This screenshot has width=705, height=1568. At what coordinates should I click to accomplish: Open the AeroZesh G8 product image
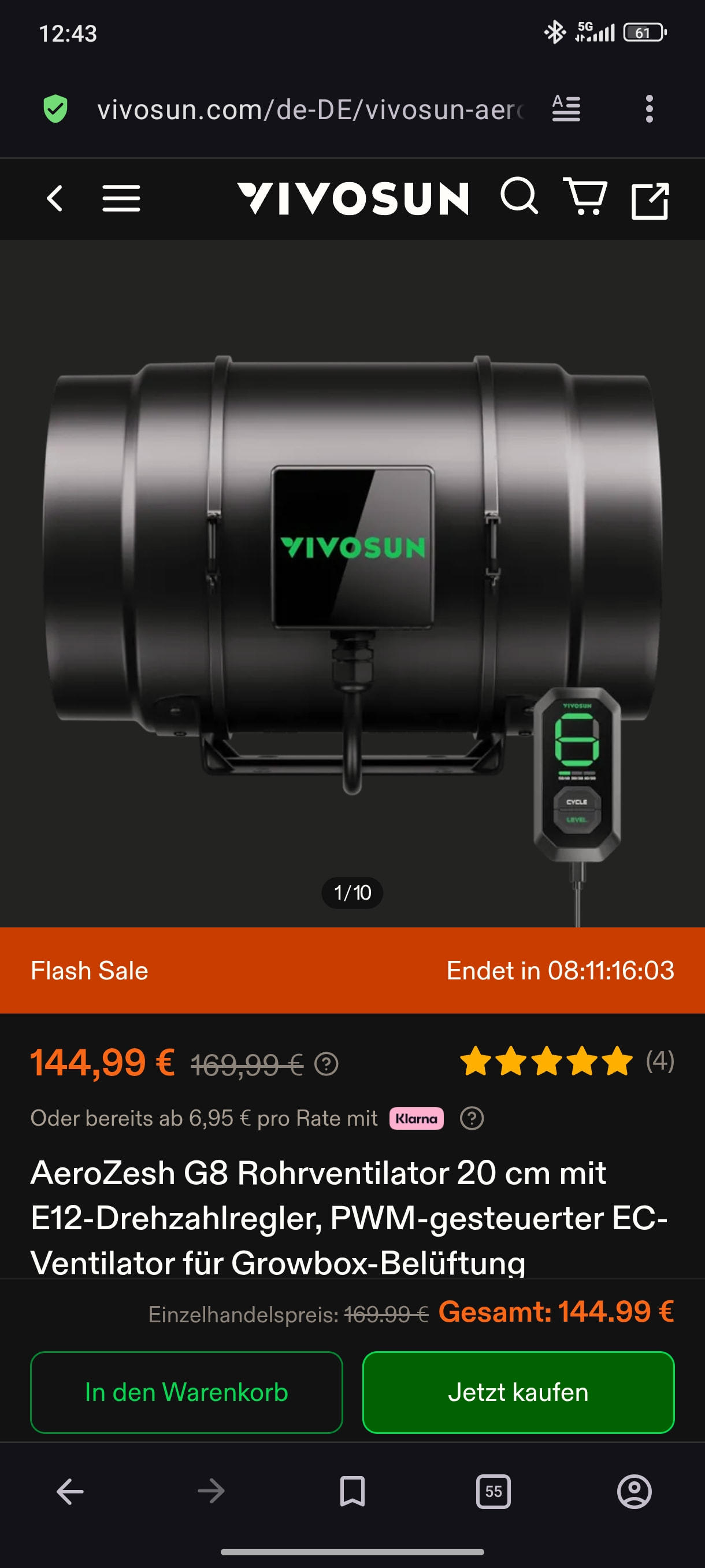[x=352, y=578]
